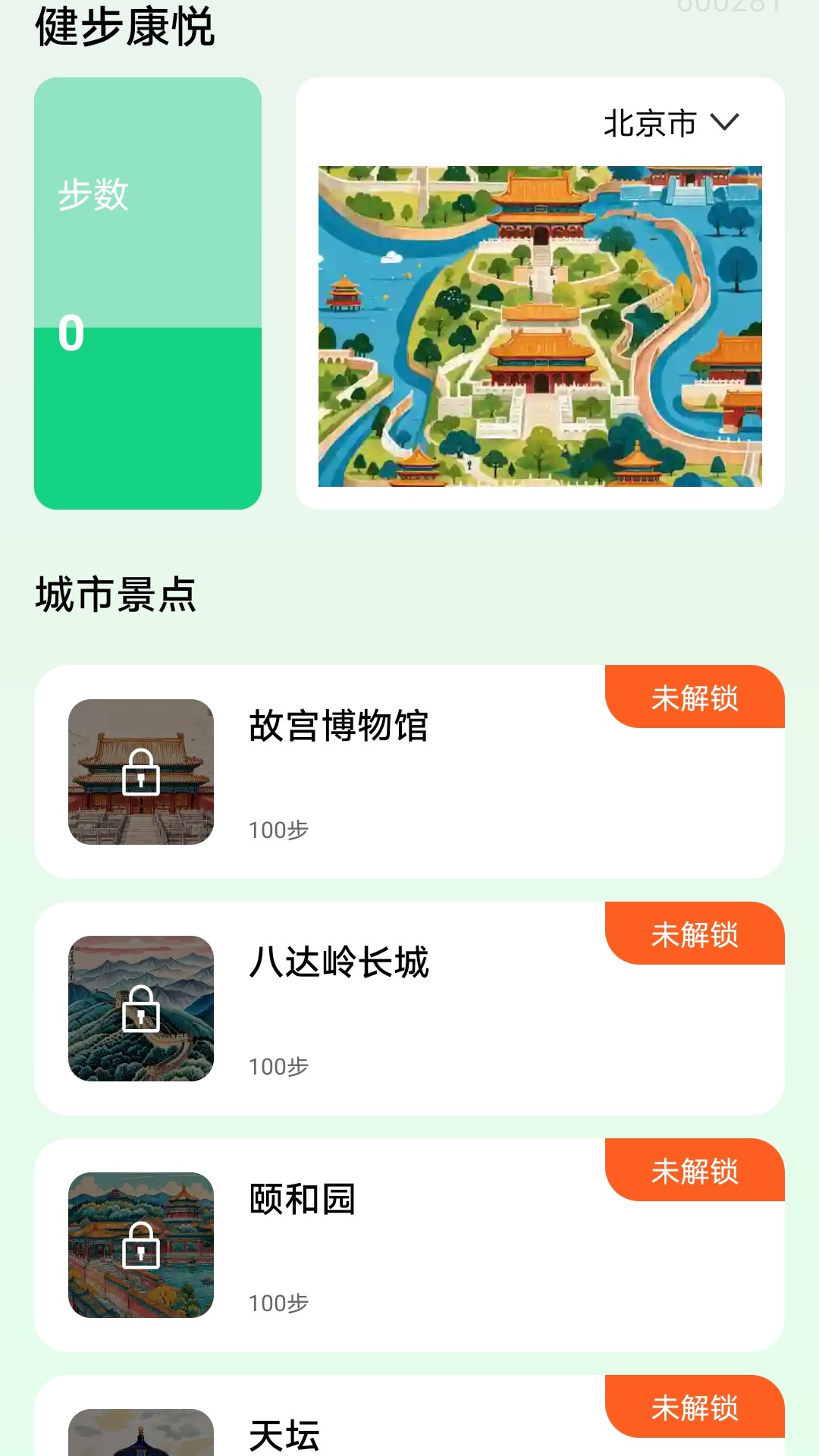Open the 颐和园 attraction card
Viewport: 819px width, 1456px height.
[409, 1245]
